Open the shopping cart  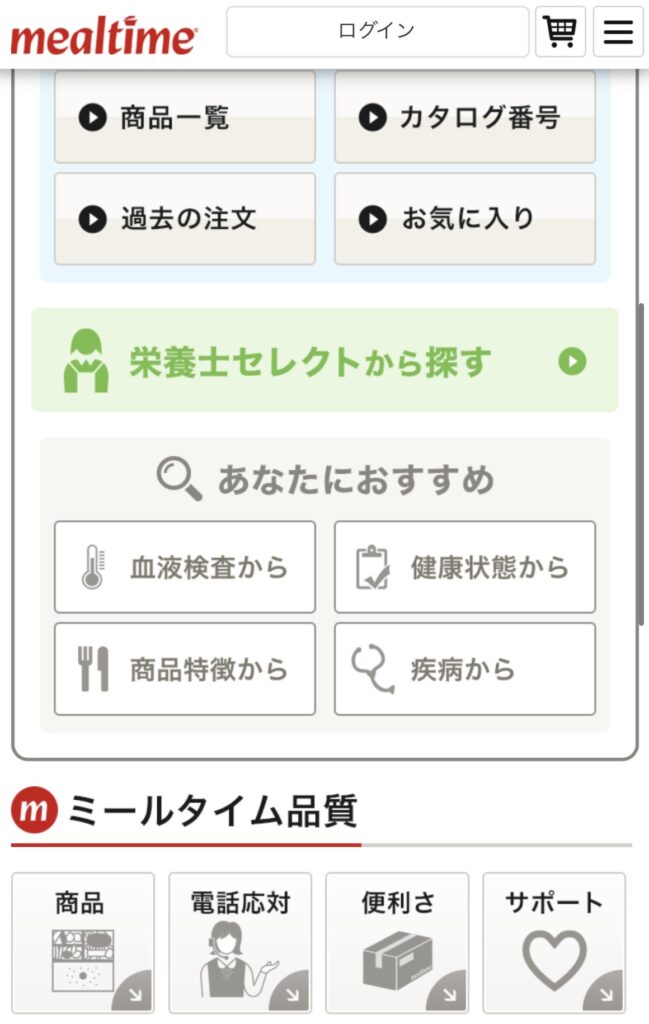(x=560, y=32)
